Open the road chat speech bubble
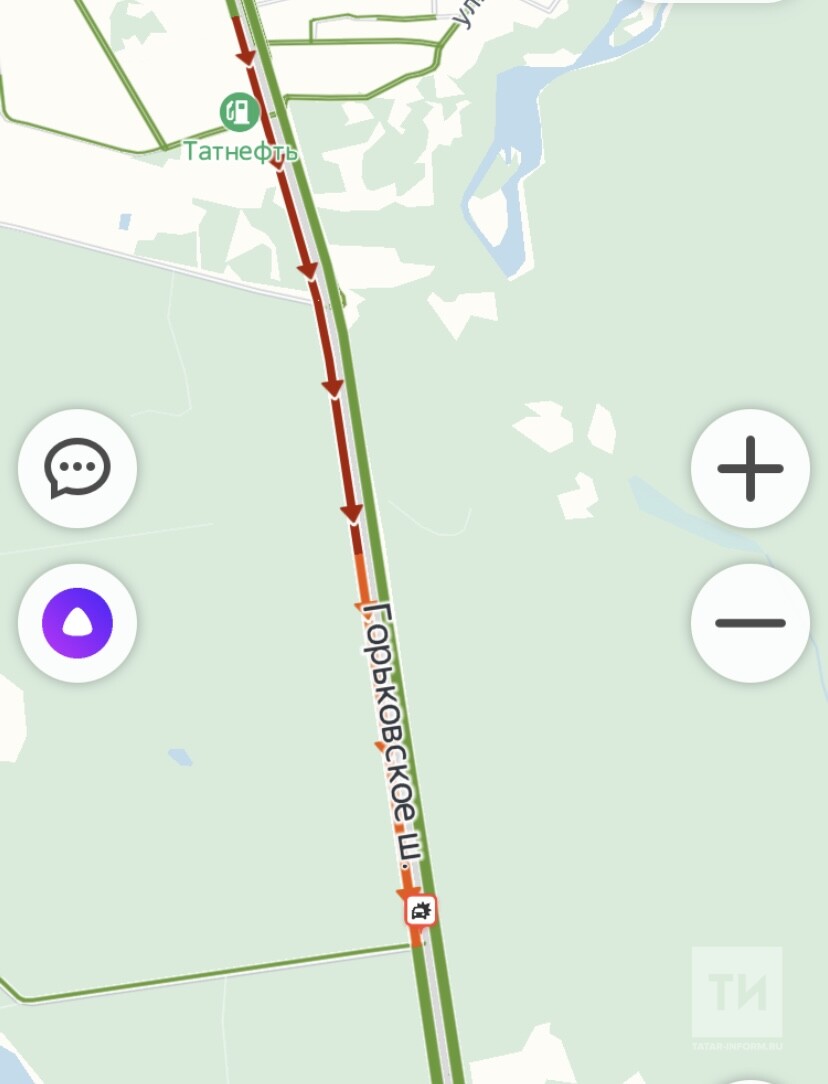 (77, 468)
